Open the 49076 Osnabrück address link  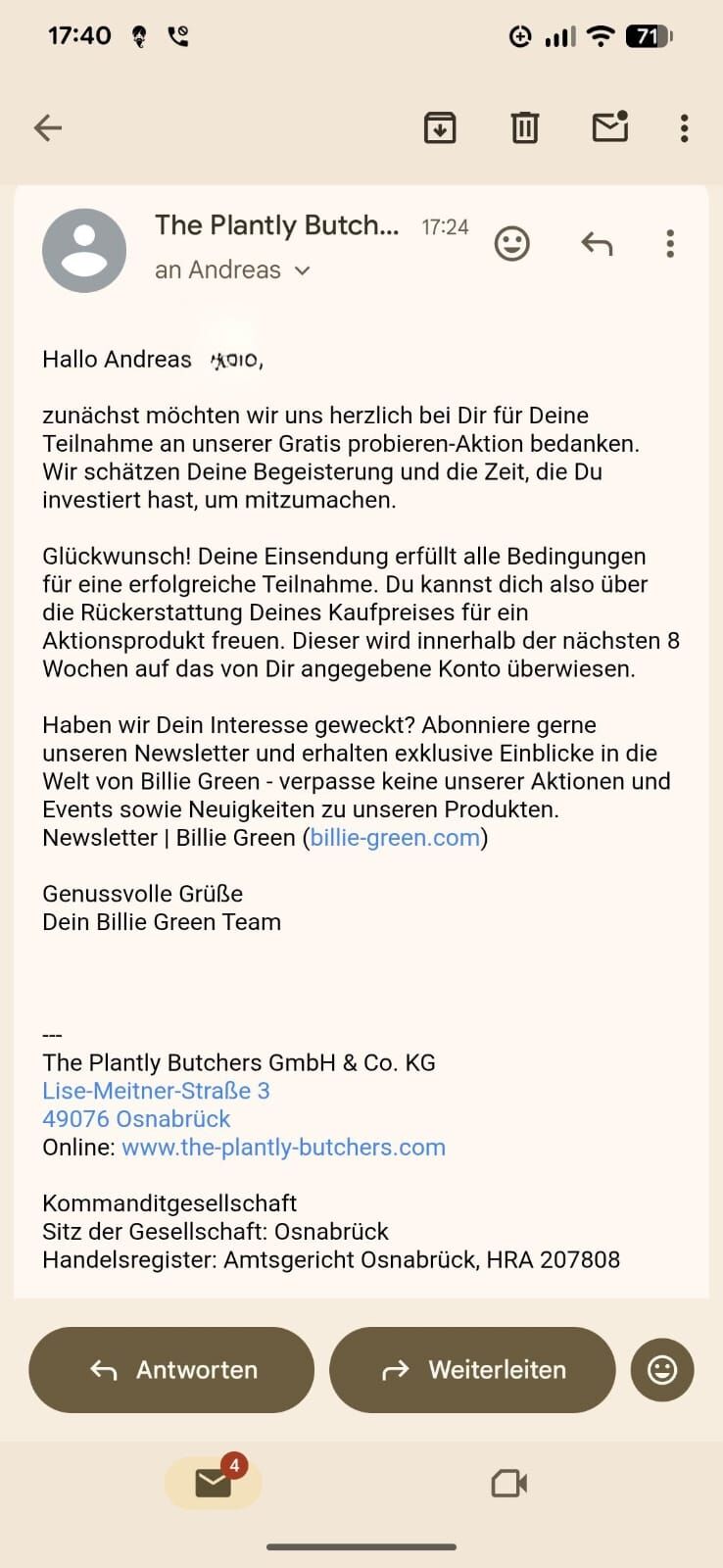click(136, 1119)
